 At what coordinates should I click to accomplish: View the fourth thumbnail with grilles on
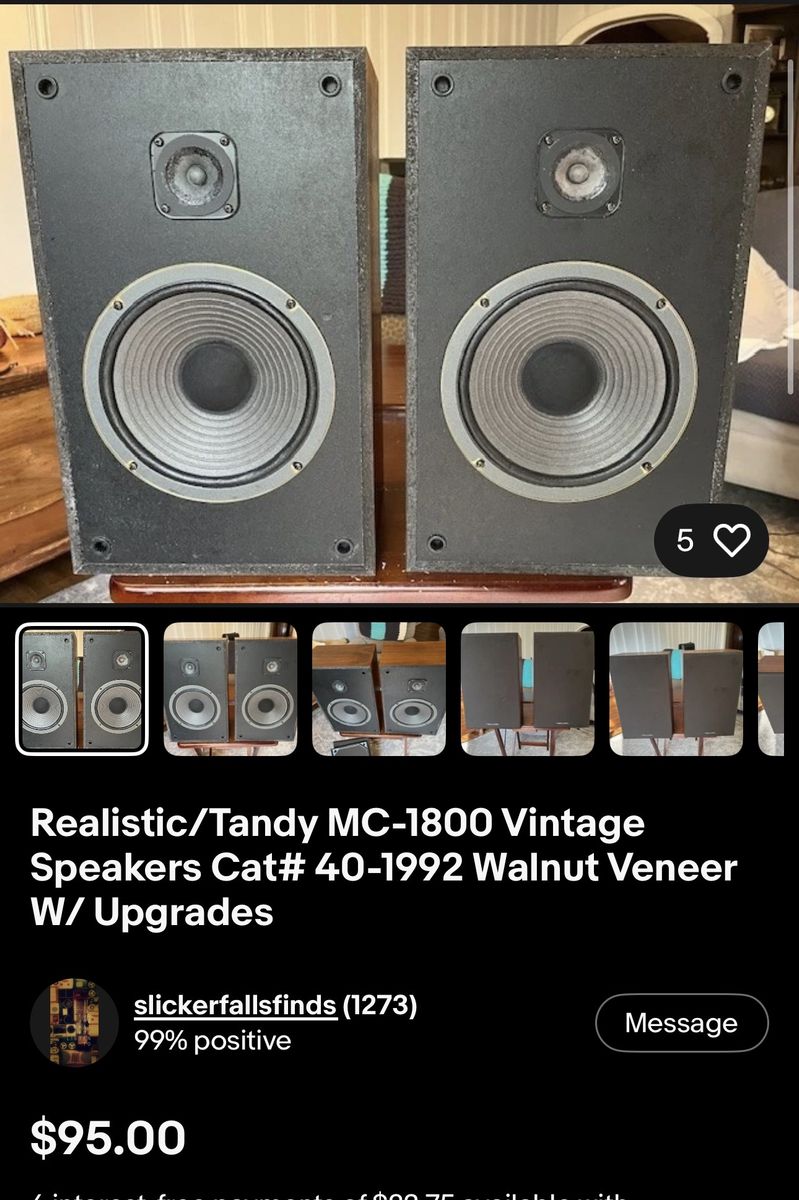[x=527, y=689]
